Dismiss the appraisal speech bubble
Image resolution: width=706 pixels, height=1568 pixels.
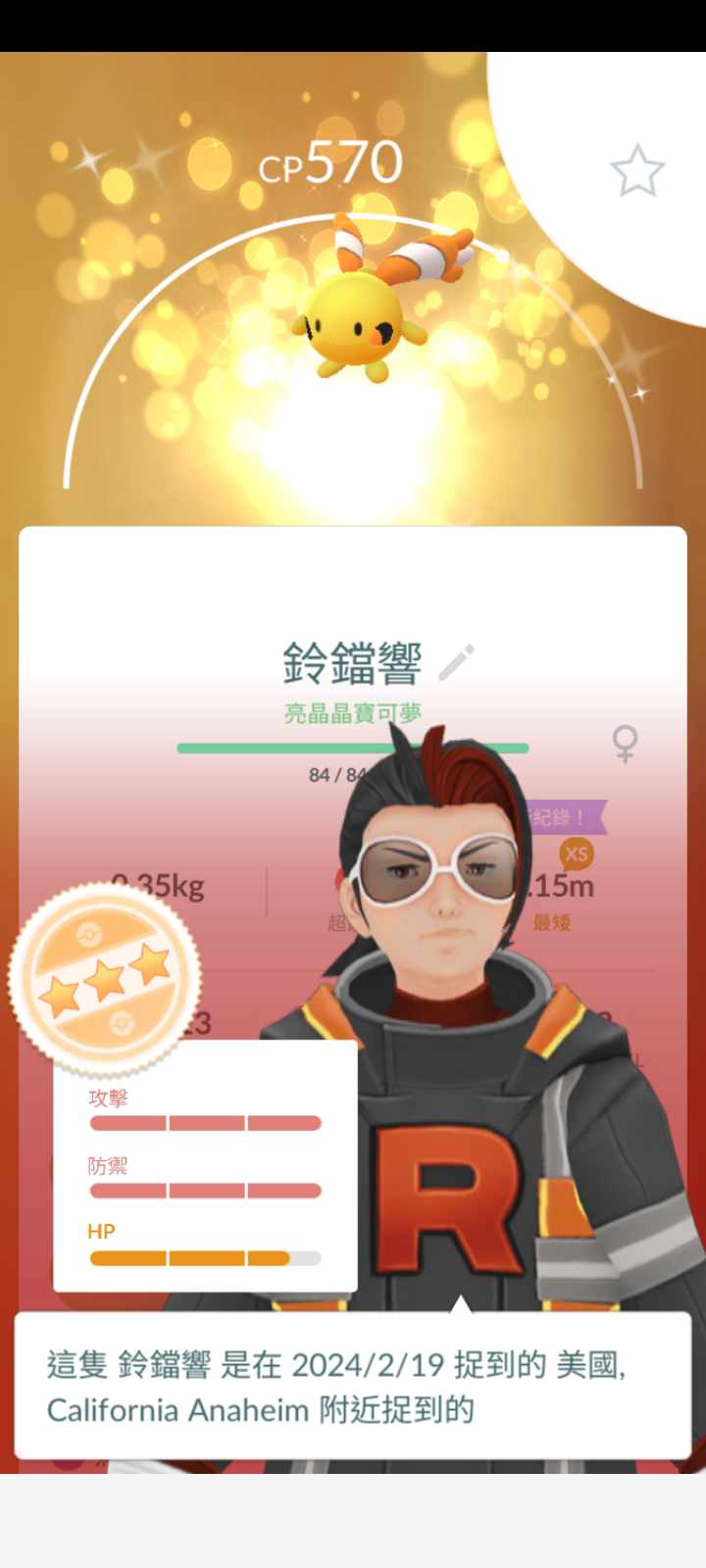pos(353,1386)
